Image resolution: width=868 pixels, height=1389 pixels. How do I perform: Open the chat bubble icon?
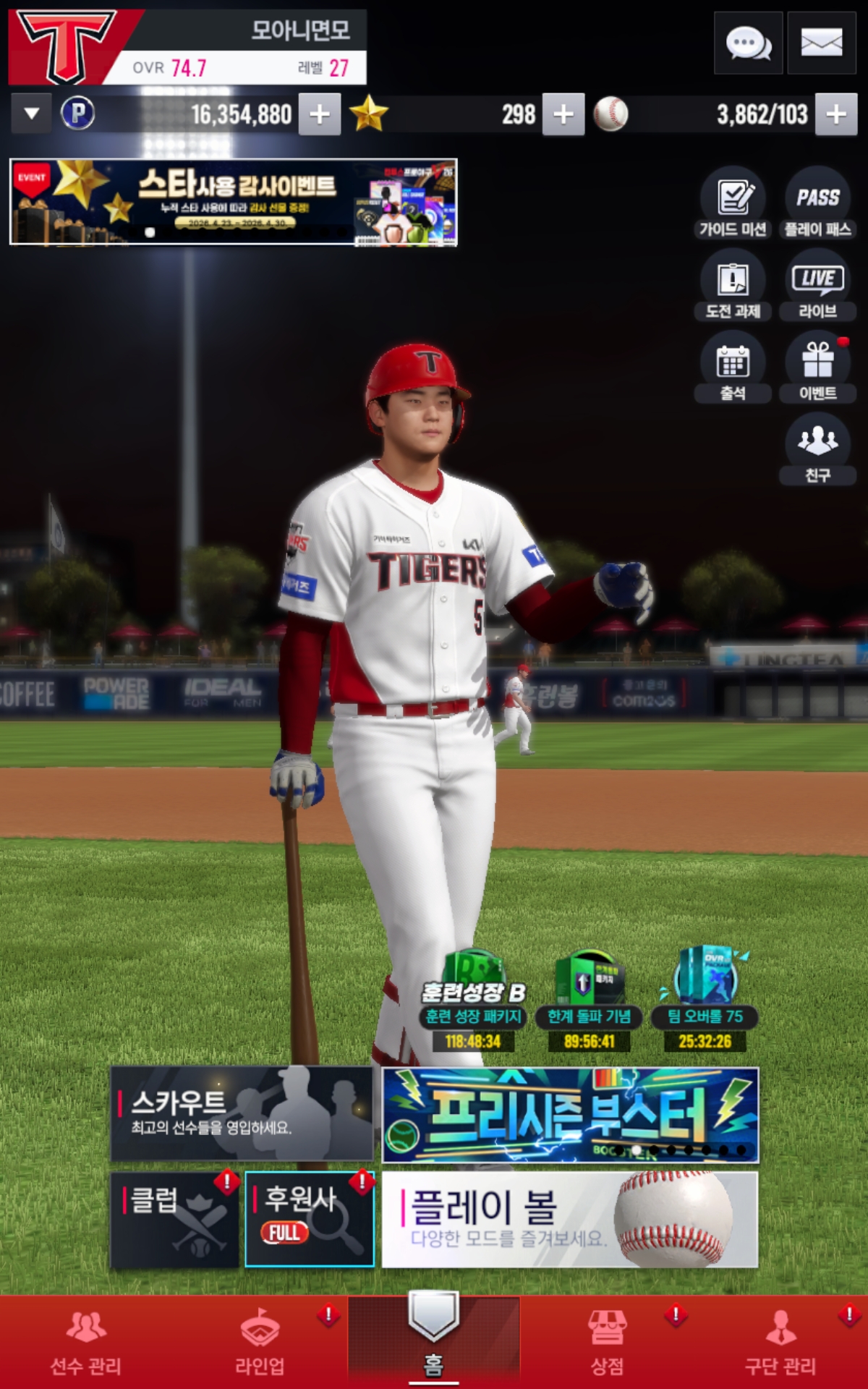click(x=748, y=43)
